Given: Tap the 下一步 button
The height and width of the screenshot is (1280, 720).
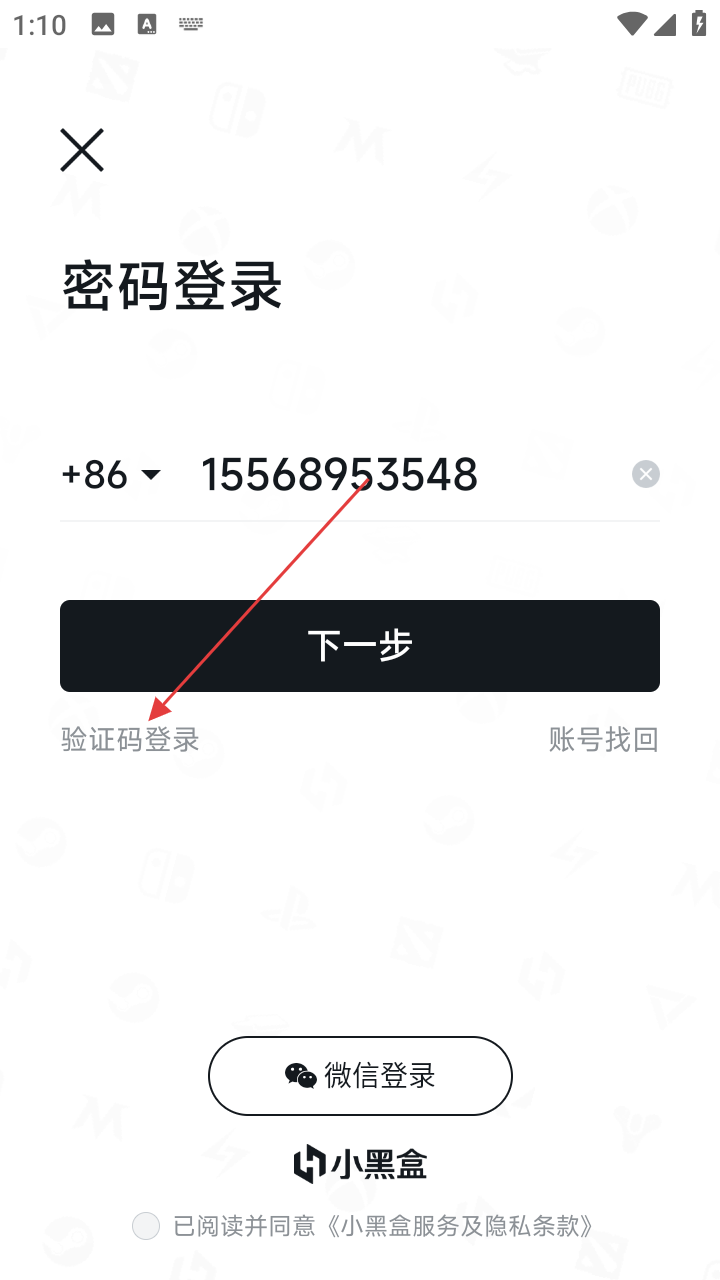Looking at the screenshot, I should [x=360, y=646].
